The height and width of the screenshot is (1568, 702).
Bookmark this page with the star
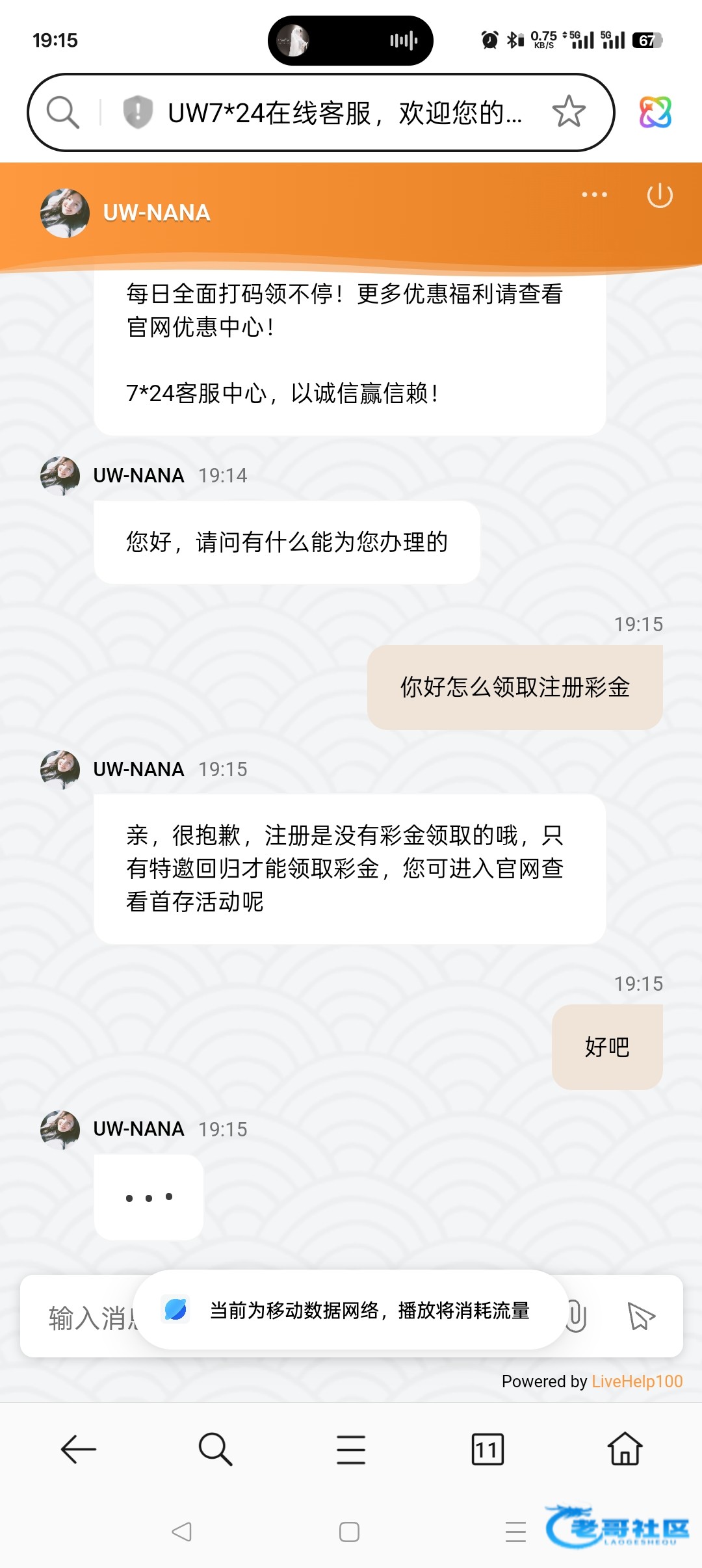coord(569,112)
